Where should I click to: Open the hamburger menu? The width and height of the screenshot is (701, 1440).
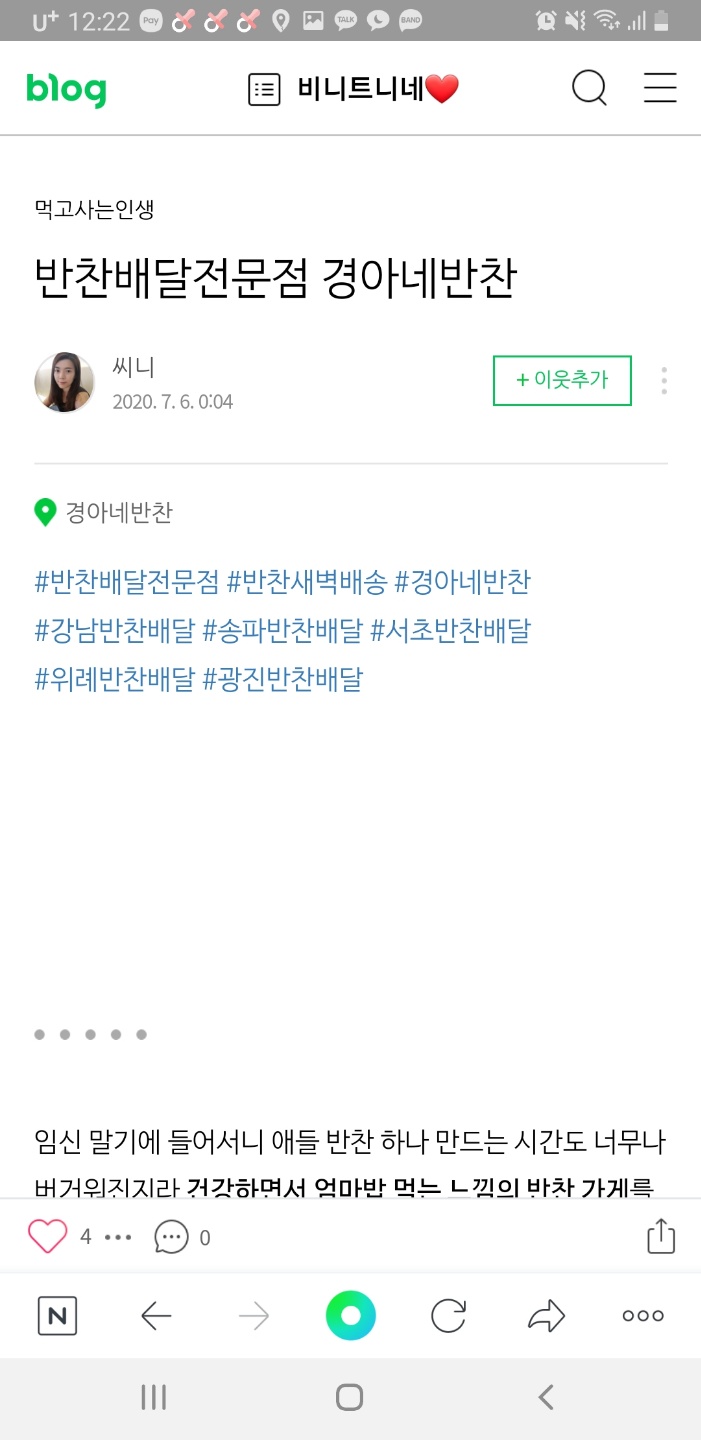pos(660,89)
